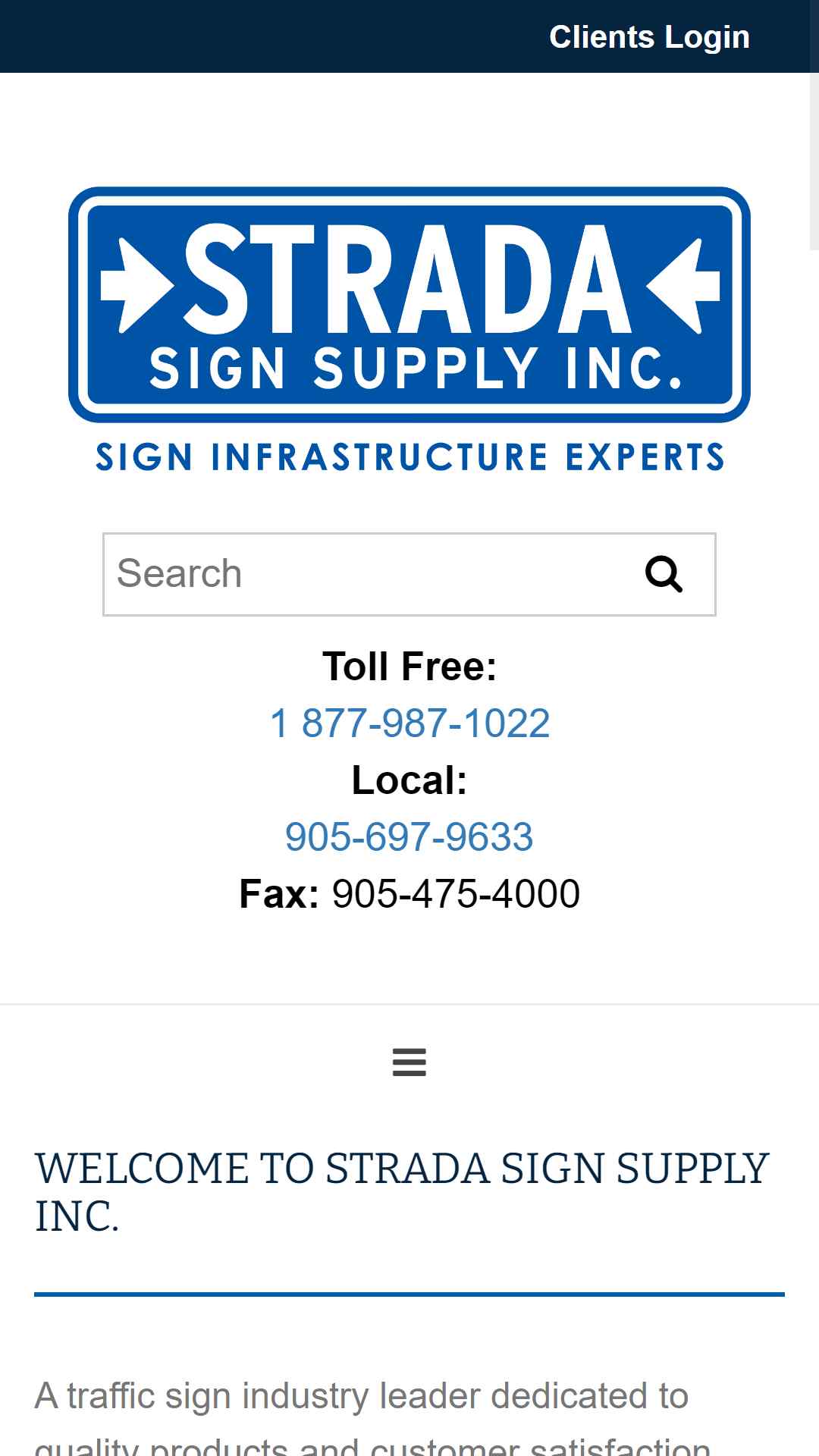This screenshot has width=819, height=1456.
Task: Focus the Search text field
Action: click(364, 574)
